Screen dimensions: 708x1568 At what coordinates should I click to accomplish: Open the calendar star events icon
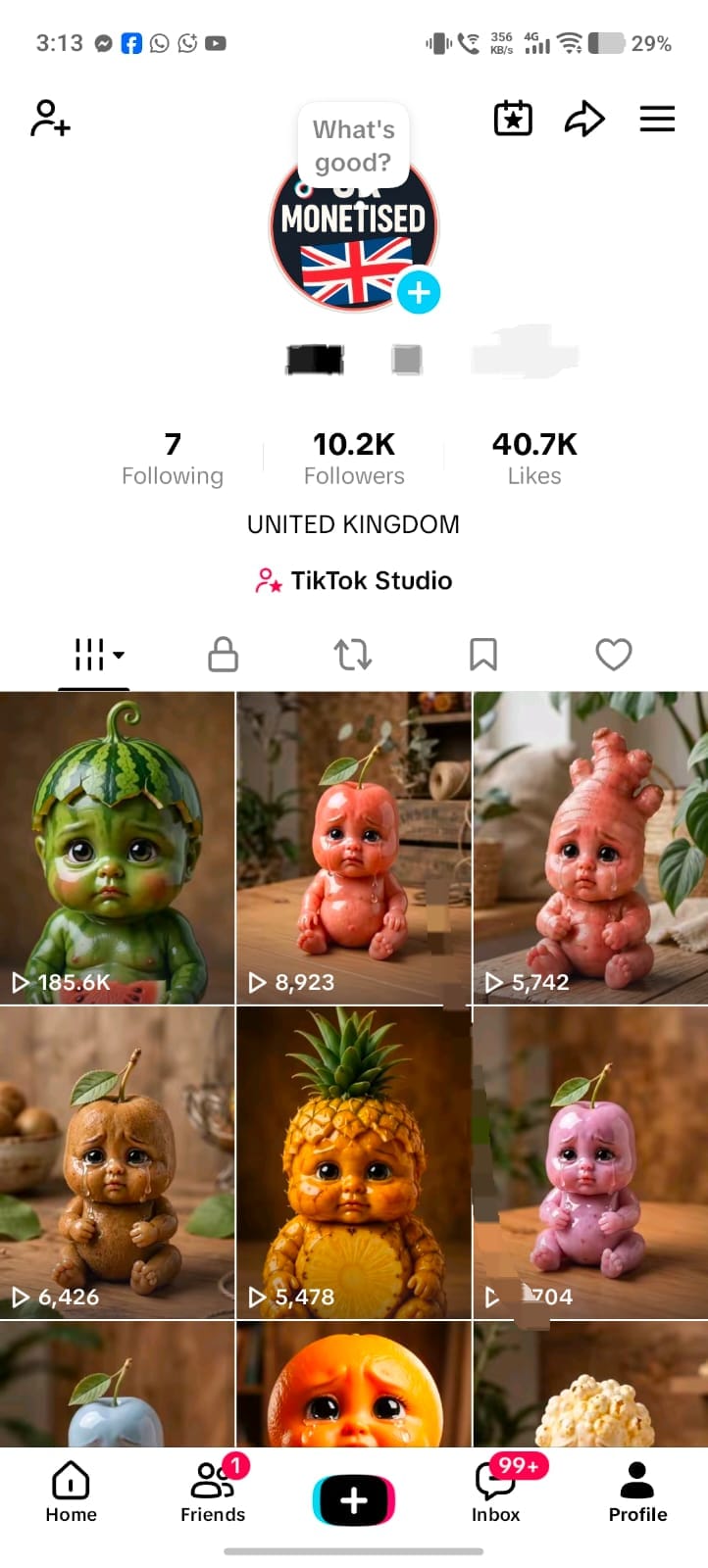tap(512, 119)
